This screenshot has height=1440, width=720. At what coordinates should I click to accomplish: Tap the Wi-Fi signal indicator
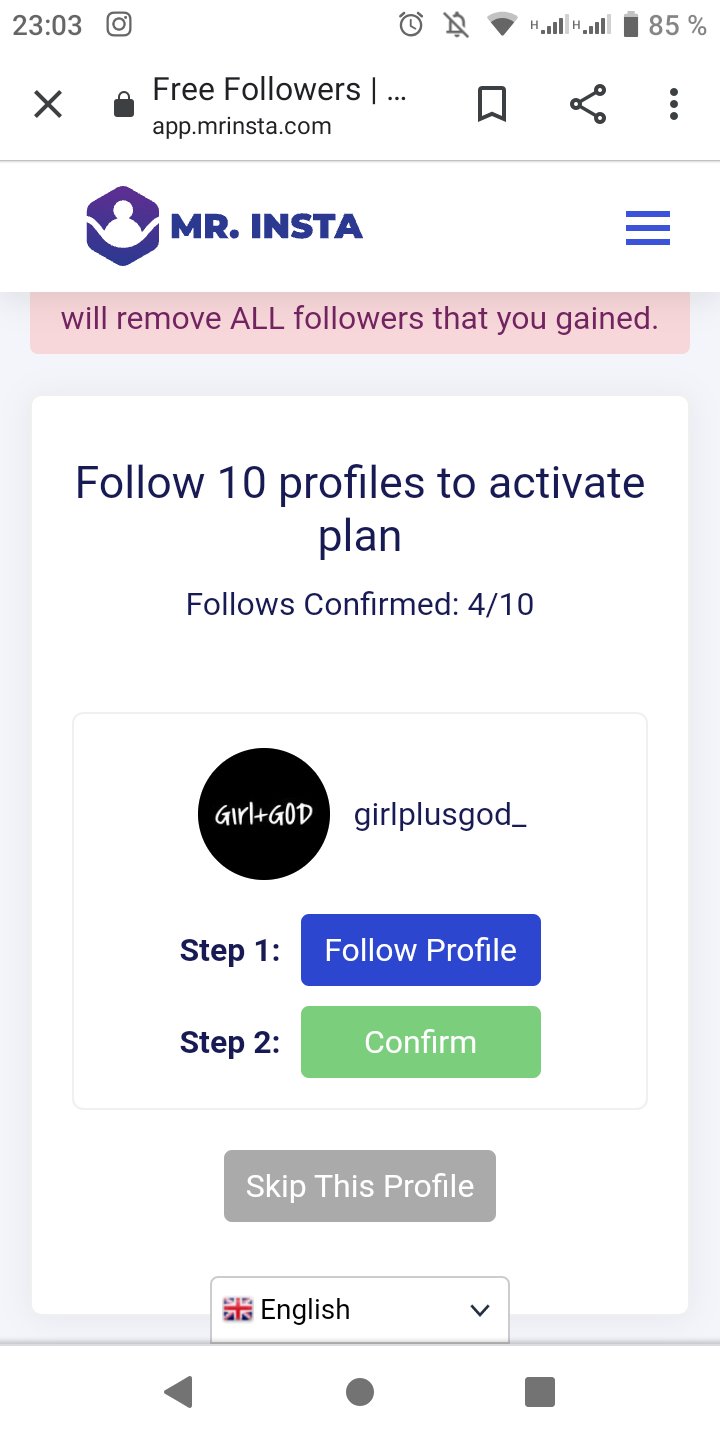click(500, 24)
